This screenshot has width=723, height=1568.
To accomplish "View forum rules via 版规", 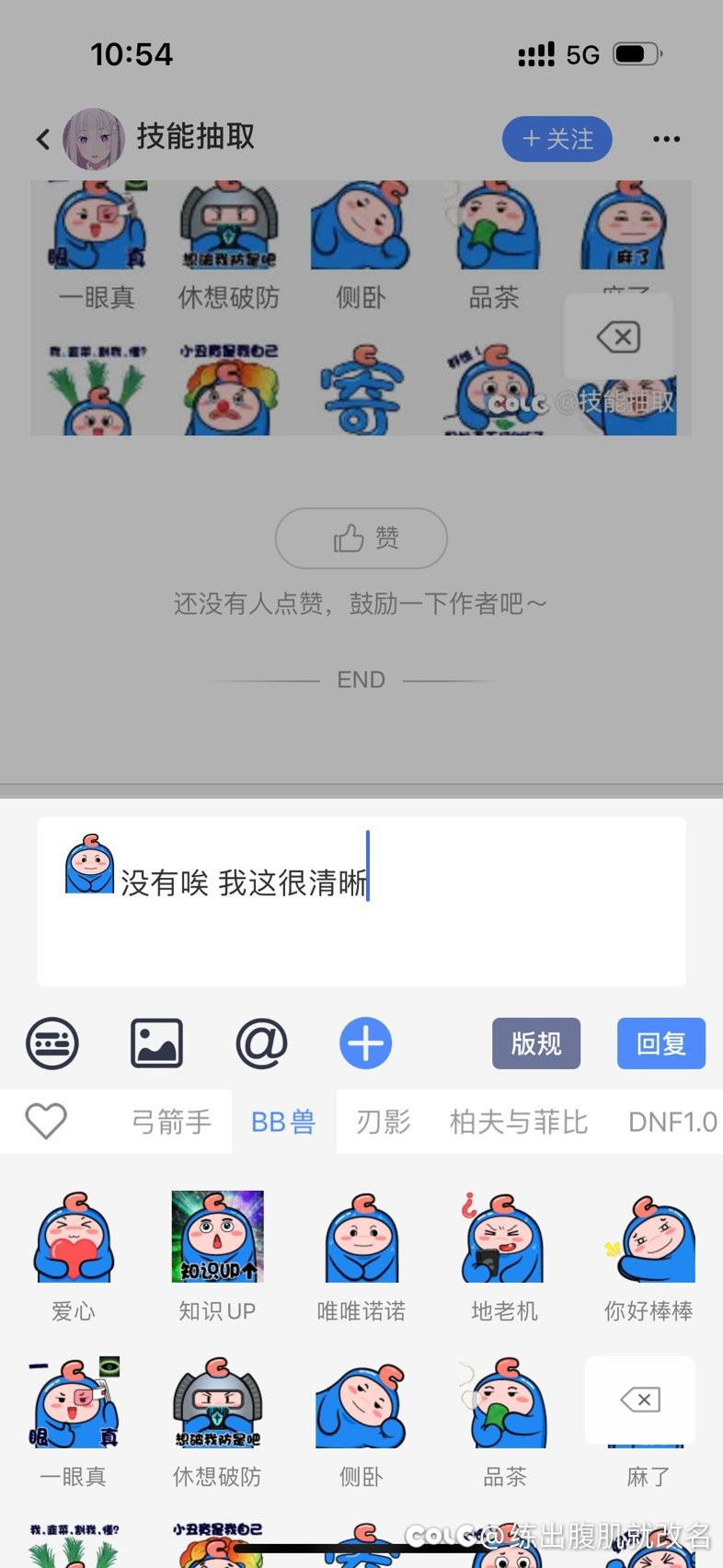I will (536, 1043).
